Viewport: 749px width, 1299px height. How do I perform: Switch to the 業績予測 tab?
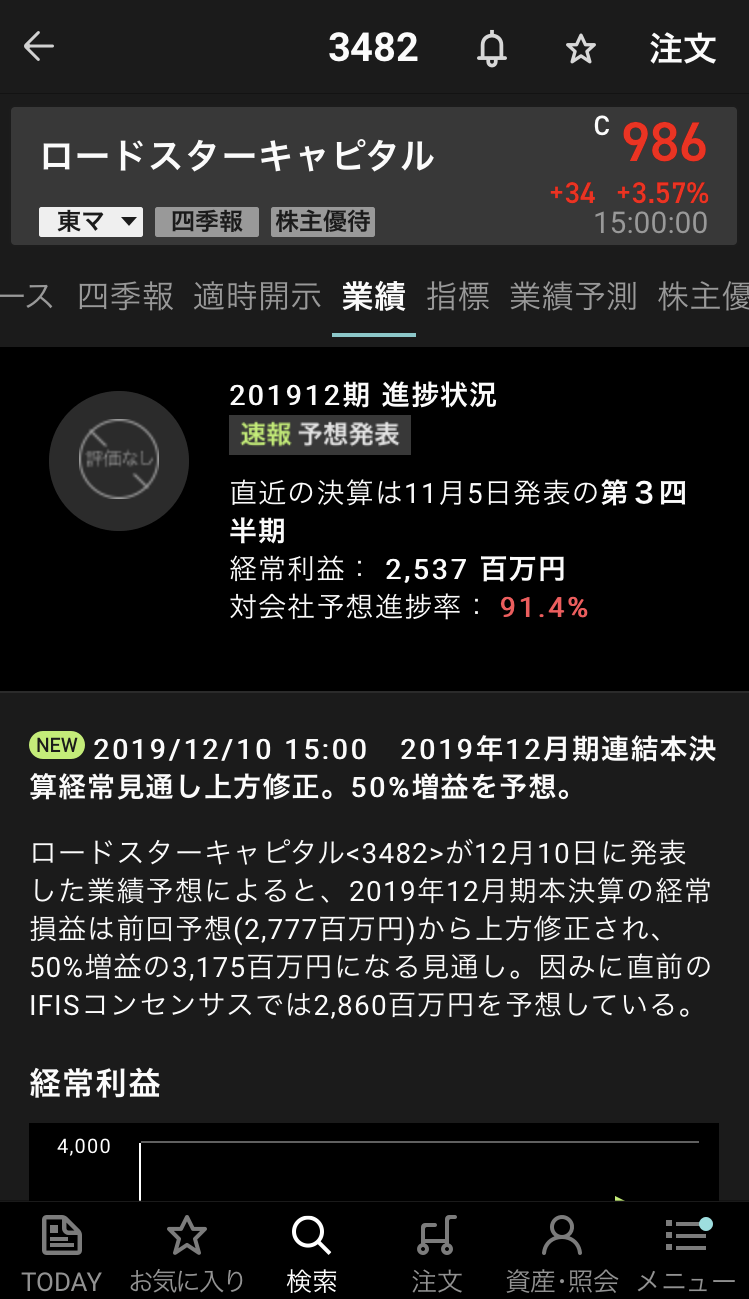[573, 296]
